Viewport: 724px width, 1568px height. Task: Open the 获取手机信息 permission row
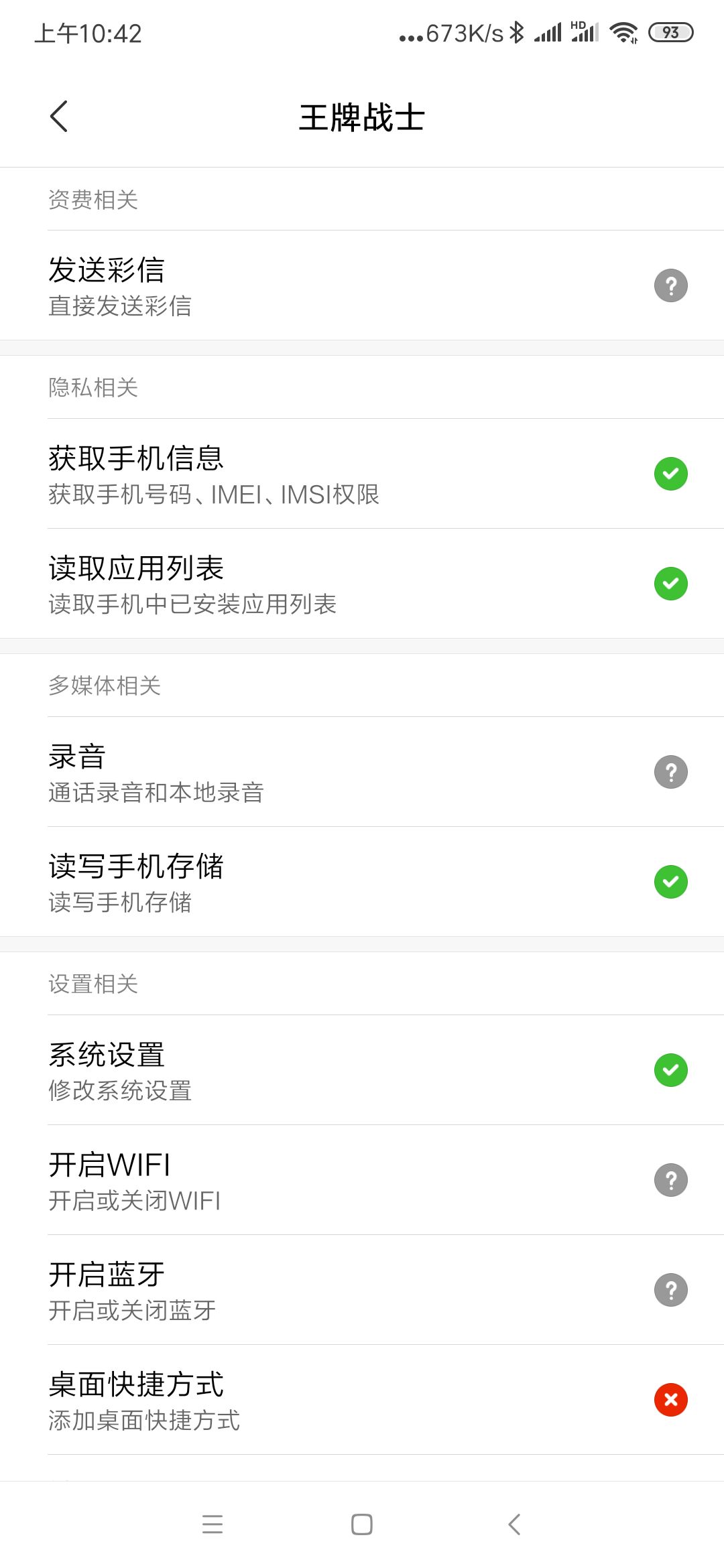362,474
